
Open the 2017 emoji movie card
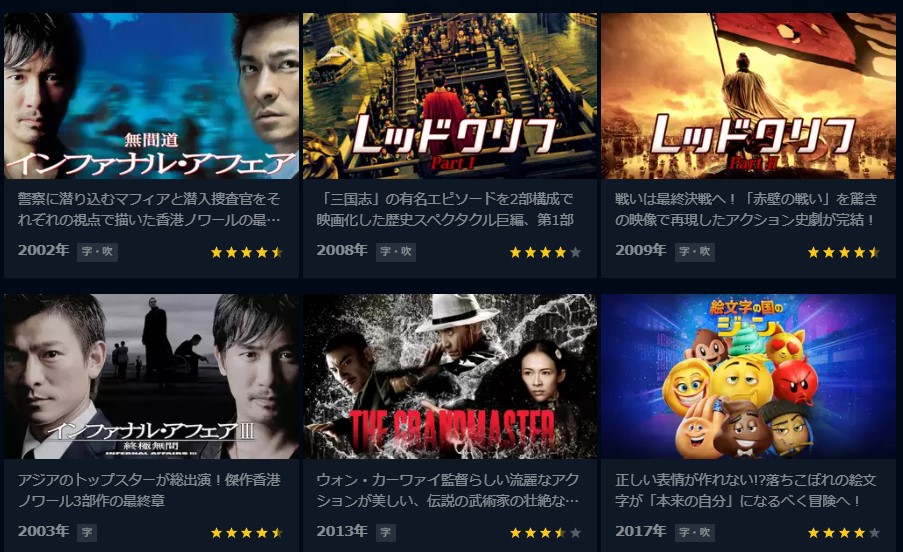(x=748, y=377)
